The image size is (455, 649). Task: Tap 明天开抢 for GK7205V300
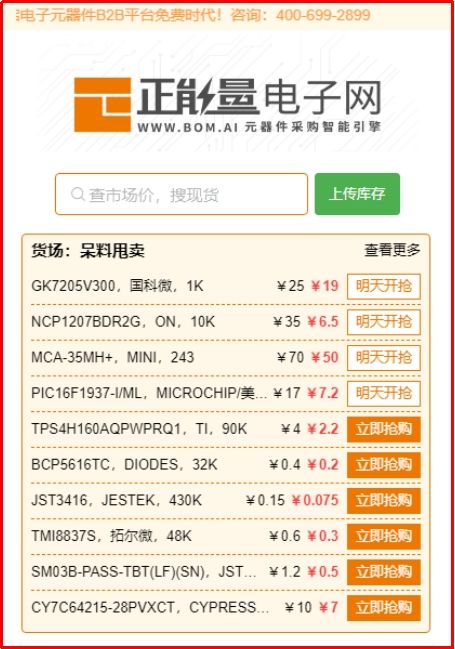(x=384, y=286)
